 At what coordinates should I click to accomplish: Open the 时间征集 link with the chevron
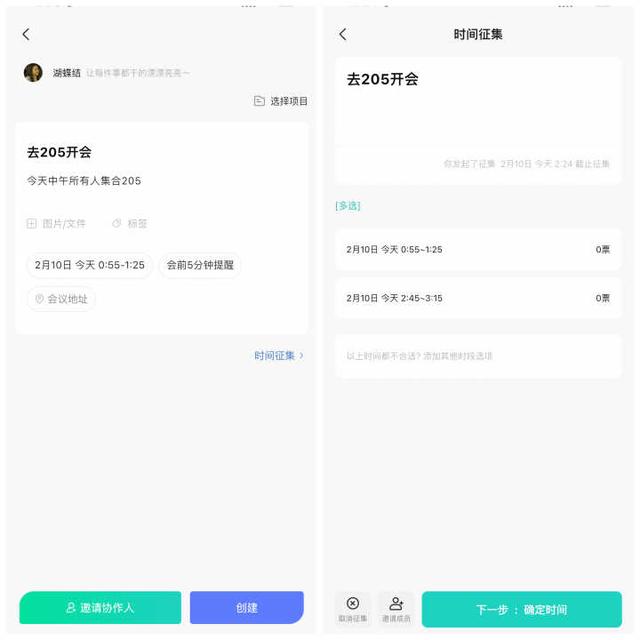pos(278,355)
